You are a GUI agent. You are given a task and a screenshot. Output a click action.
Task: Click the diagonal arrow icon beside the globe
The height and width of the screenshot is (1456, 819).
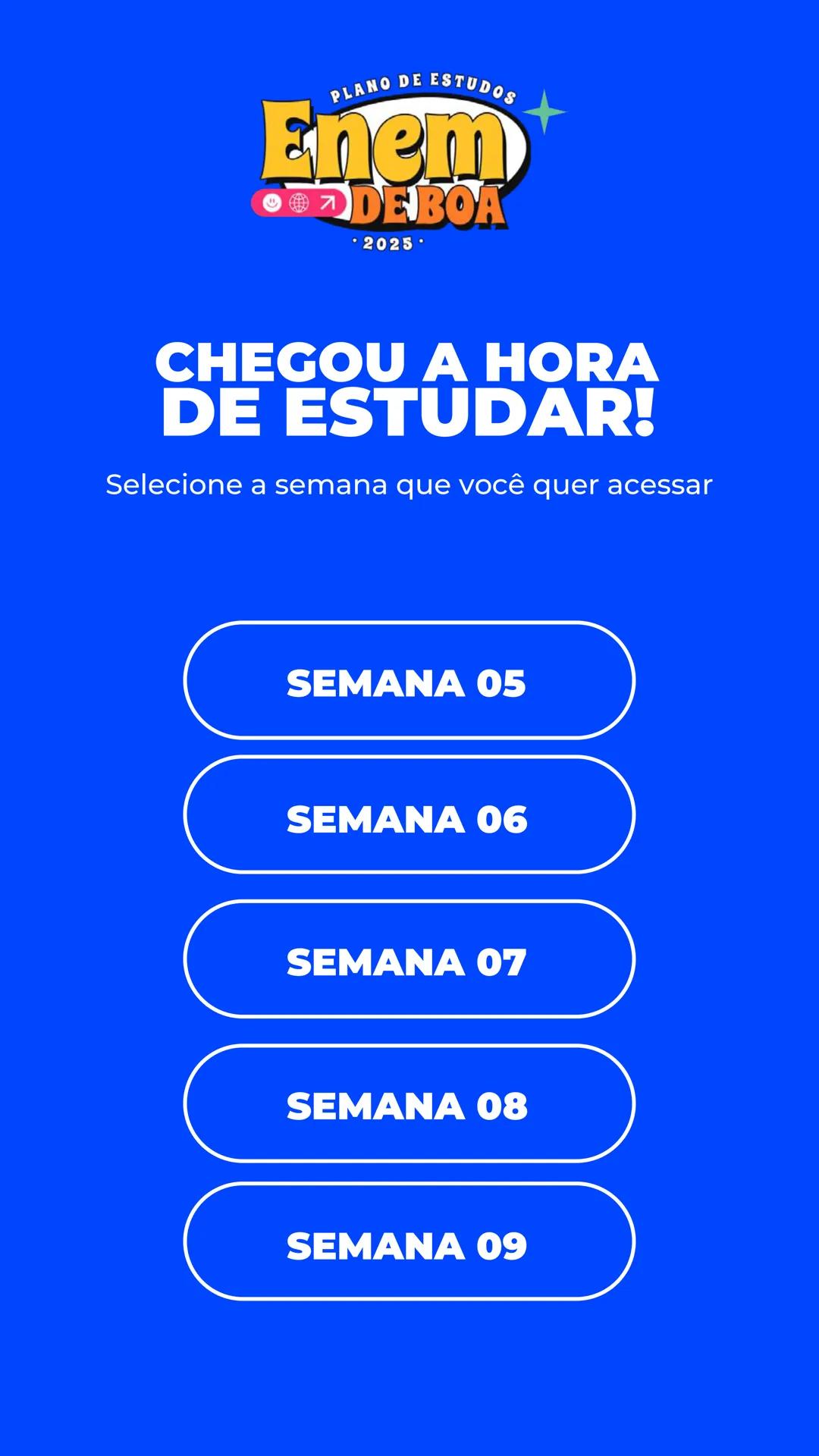tap(328, 200)
